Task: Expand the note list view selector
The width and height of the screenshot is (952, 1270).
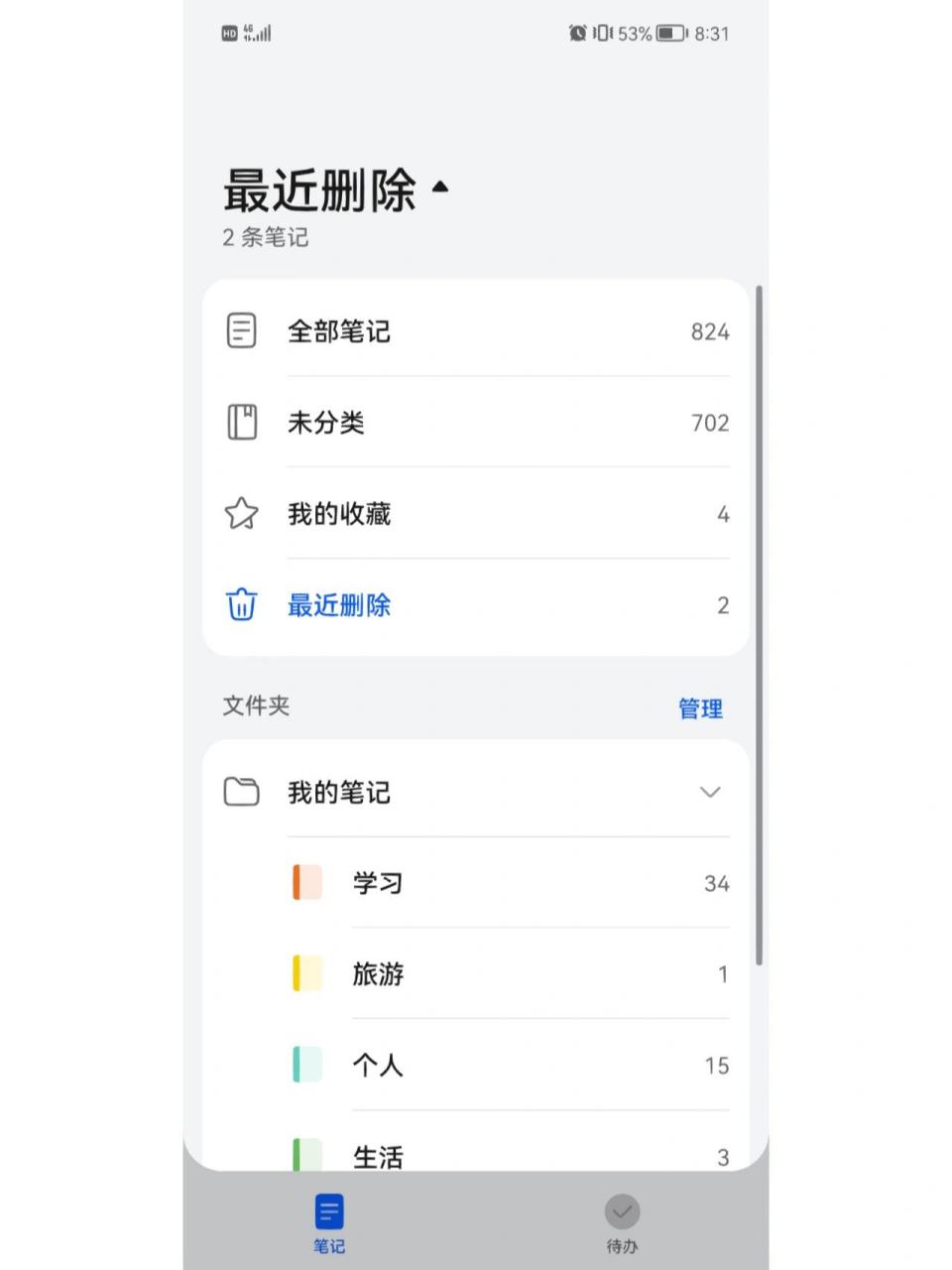Action: 440,189
